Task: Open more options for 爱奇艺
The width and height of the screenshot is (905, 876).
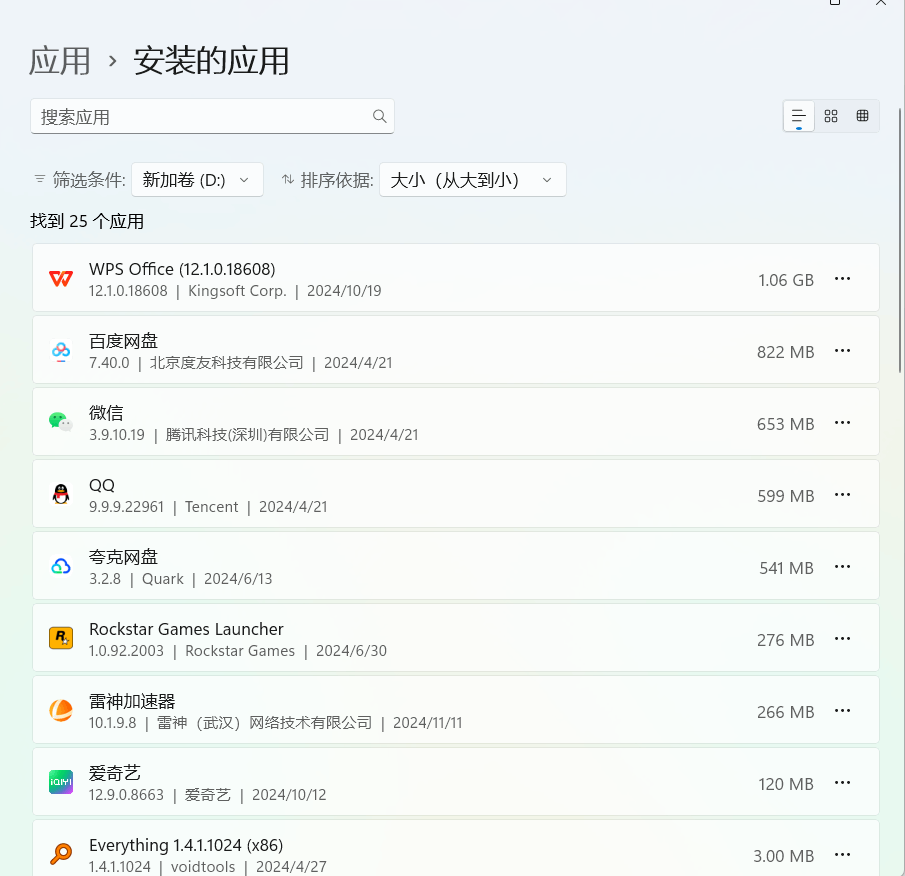Action: coord(843,783)
